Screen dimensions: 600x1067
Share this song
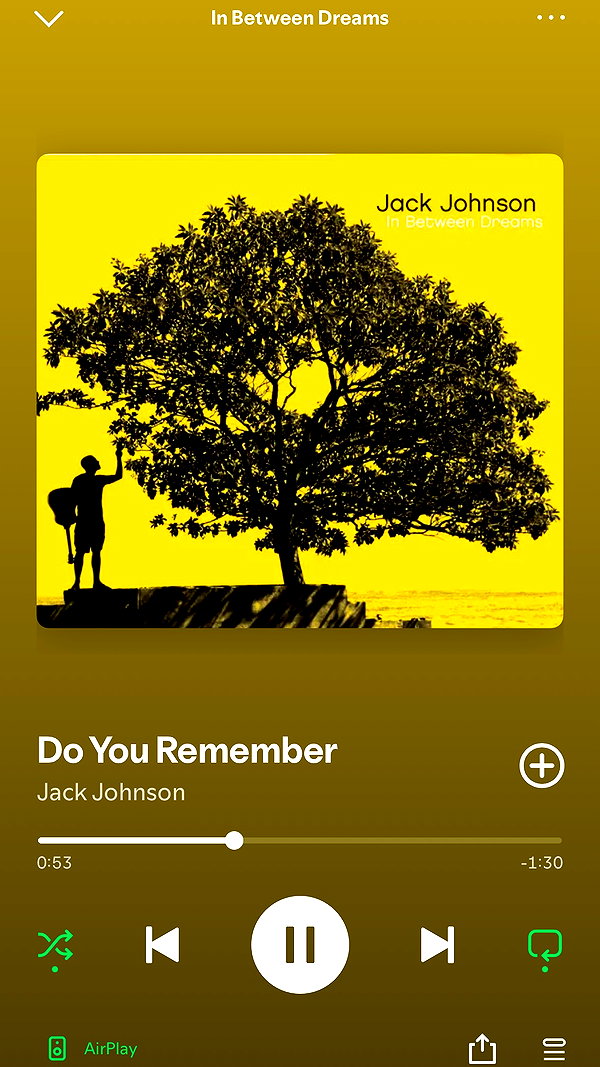click(x=482, y=1049)
